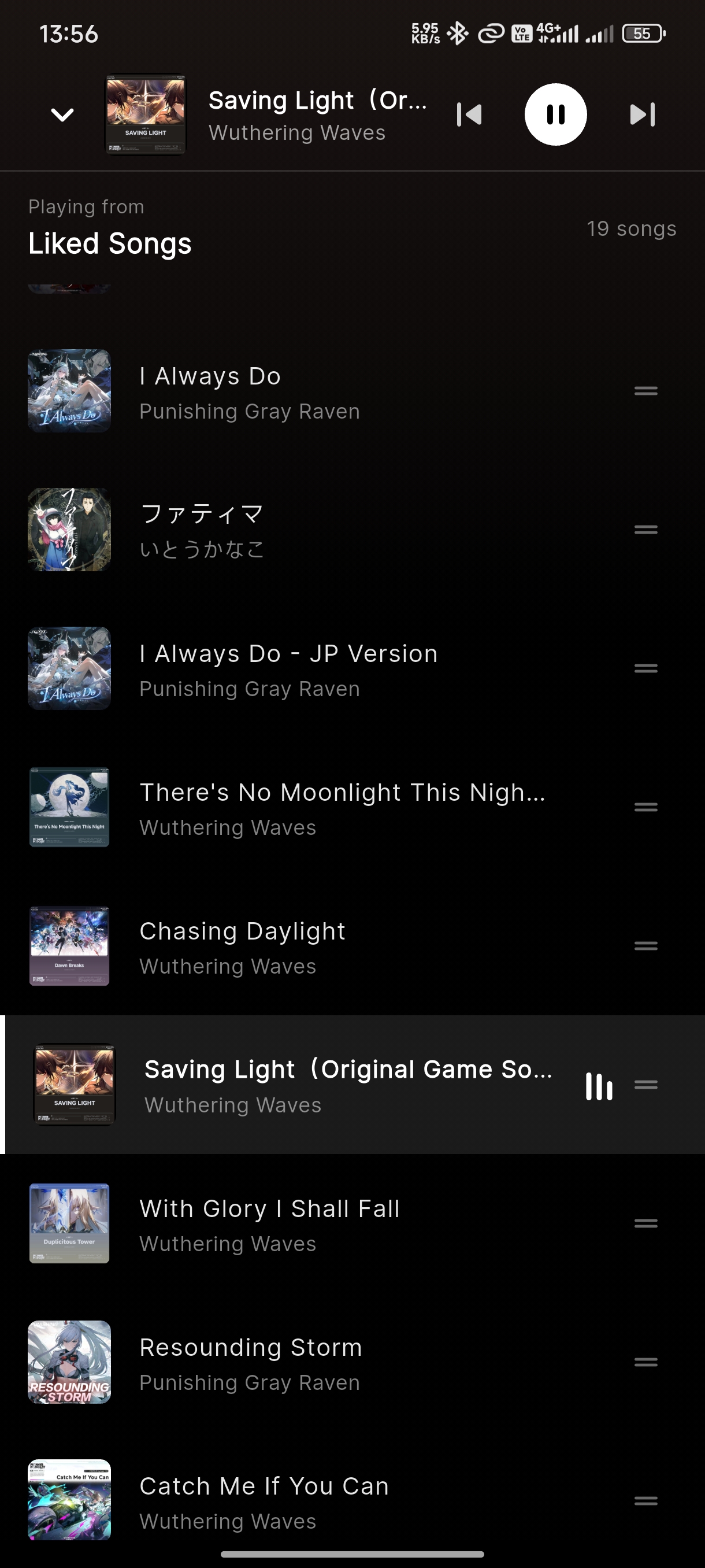
Task: Pause the currently playing song
Action: click(555, 114)
